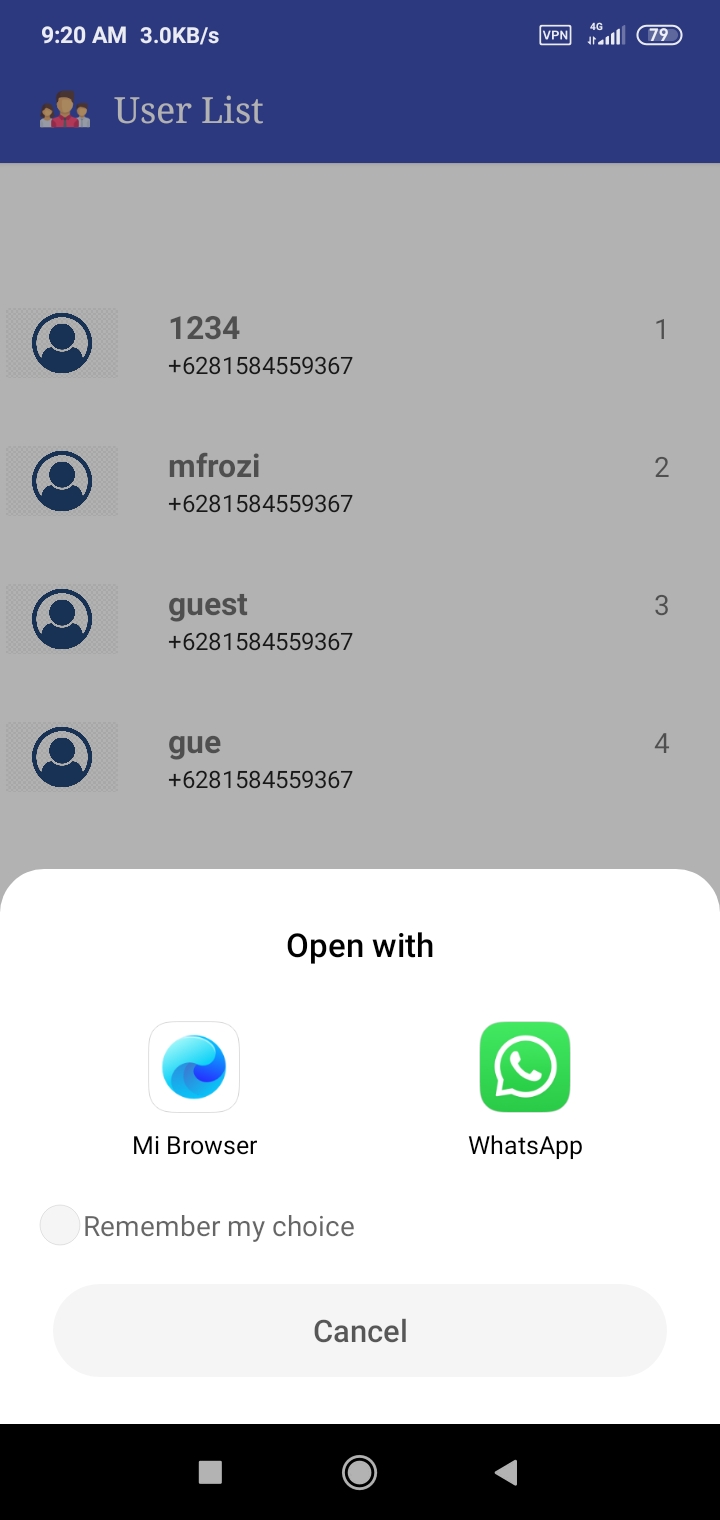Cancel the Open with dialog

coord(360,1331)
